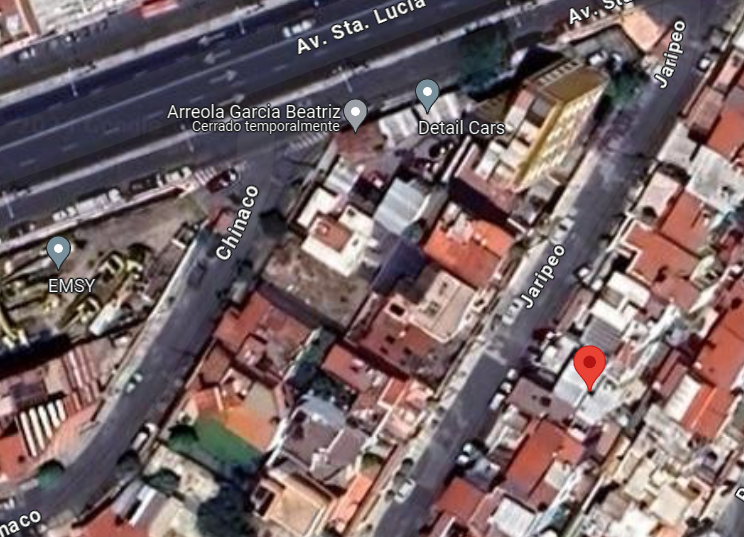Select the Arreola Garcia Beatriz location pin
Image resolution: width=744 pixels, height=537 pixels.
(x=355, y=115)
